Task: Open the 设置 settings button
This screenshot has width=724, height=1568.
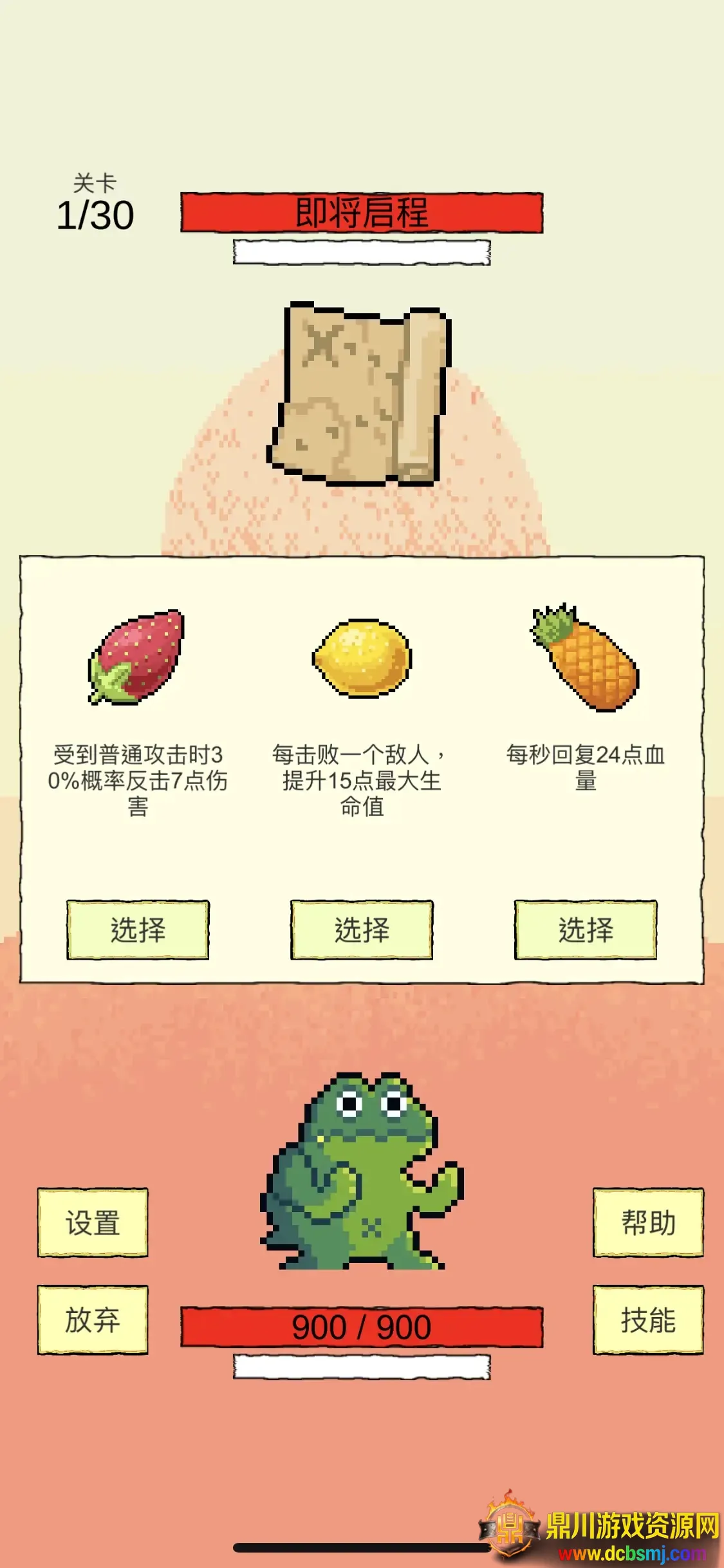Action: click(x=93, y=1222)
